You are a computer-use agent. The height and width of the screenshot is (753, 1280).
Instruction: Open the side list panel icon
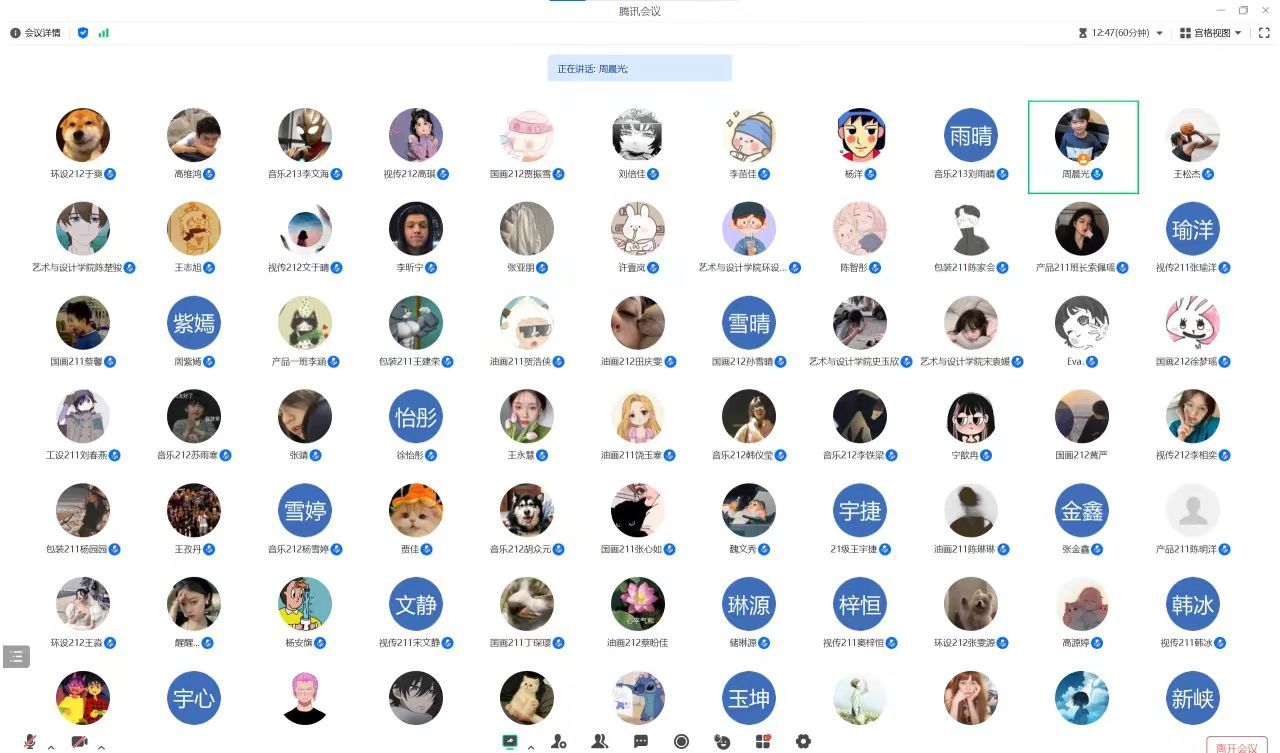(16, 656)
